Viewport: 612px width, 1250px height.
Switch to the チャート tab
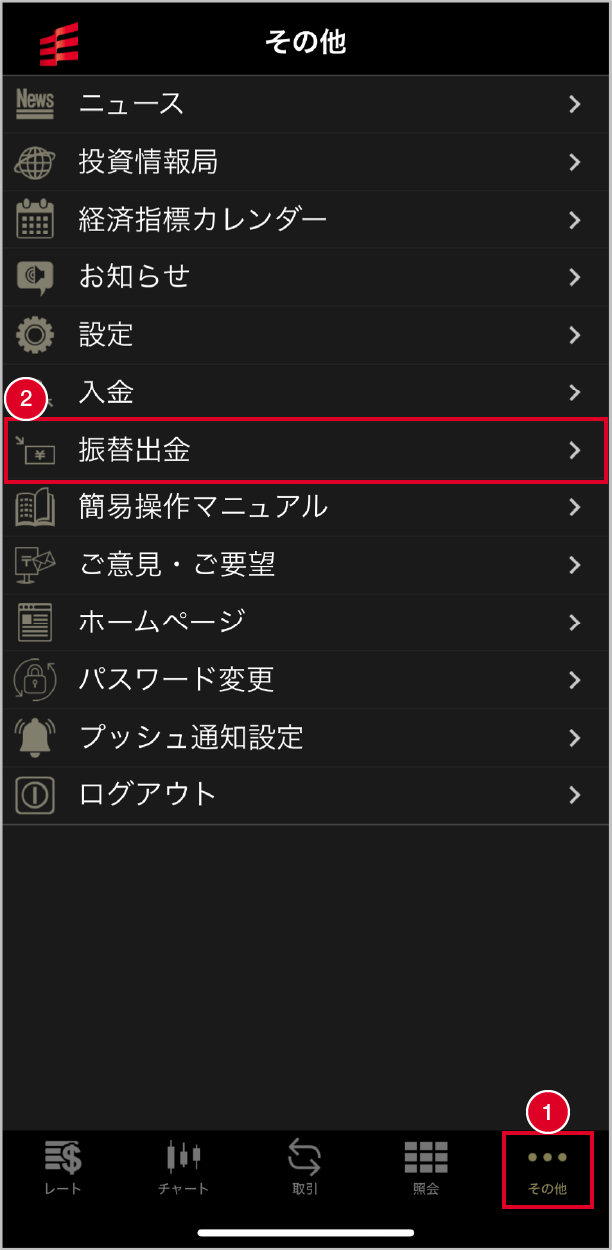pos(183,1168)
